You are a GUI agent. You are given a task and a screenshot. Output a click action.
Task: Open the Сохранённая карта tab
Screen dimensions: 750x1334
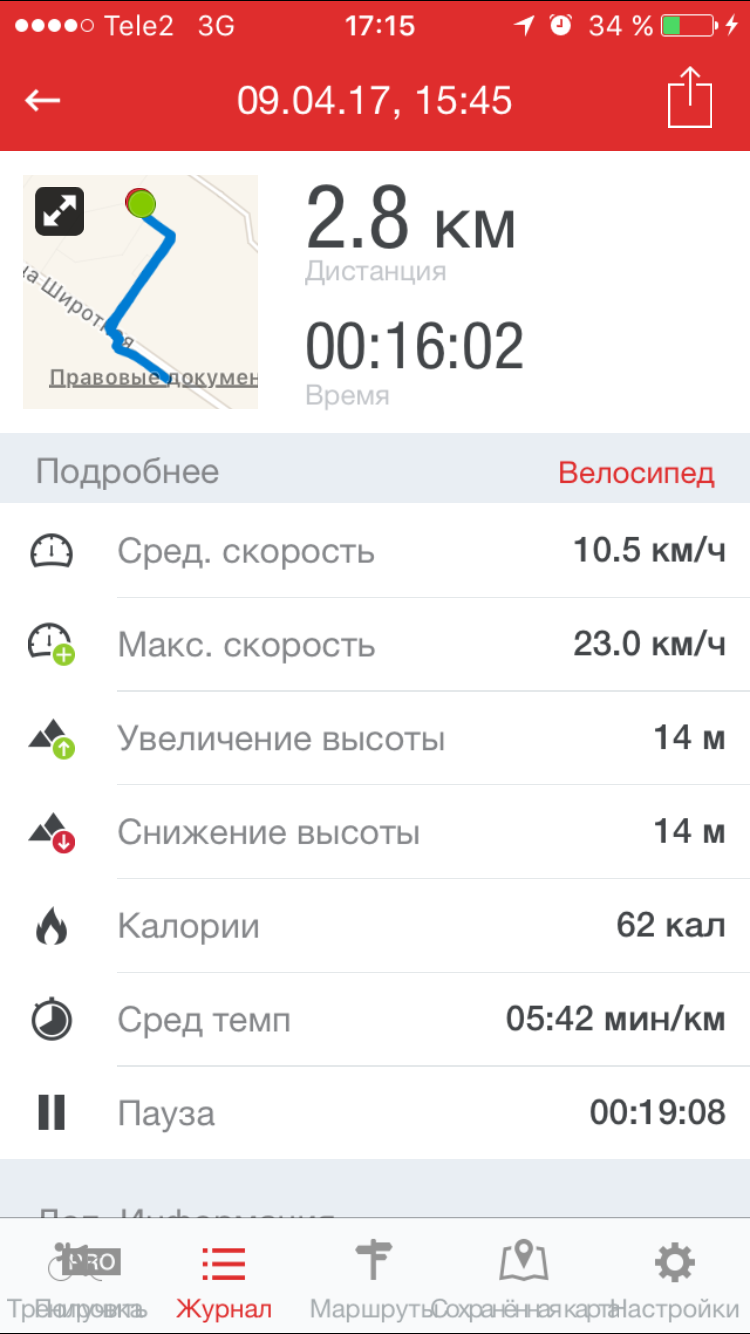tap(524, 1280)
